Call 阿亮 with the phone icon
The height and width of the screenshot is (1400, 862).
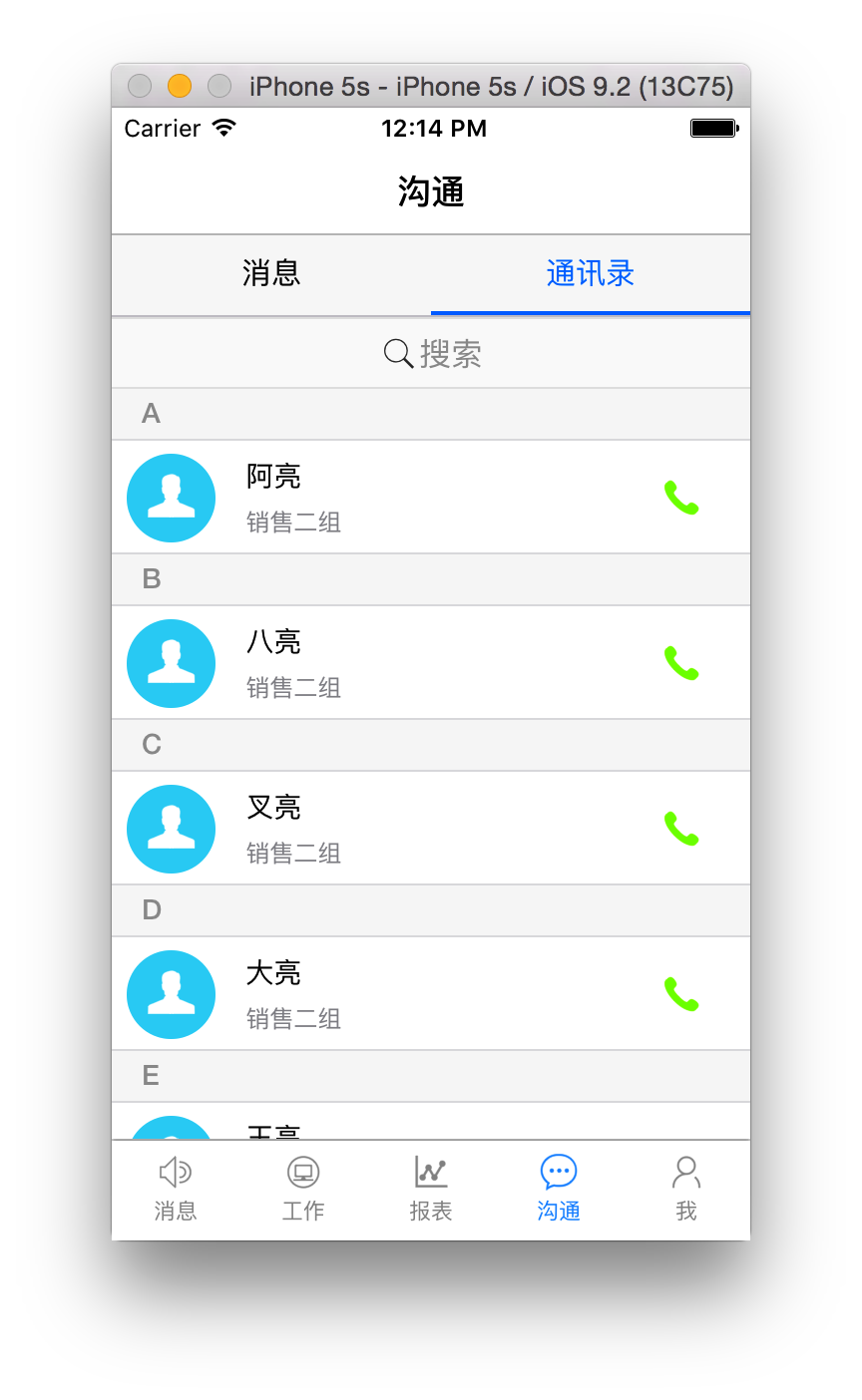click(681, 498)
